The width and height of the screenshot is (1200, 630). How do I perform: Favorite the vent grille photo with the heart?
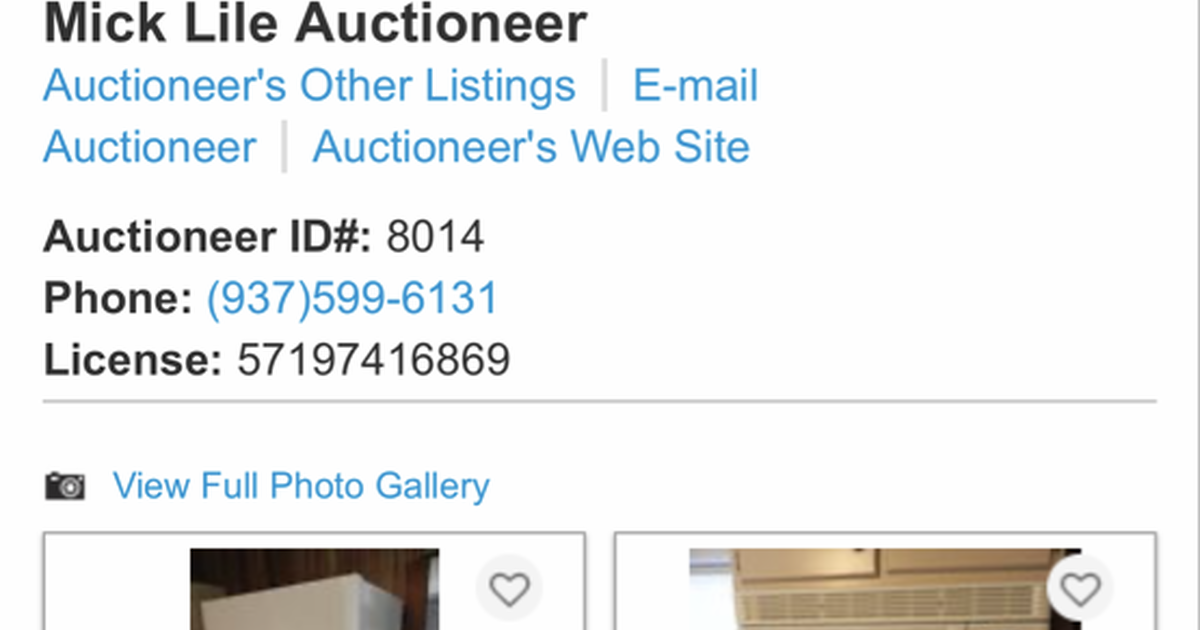1080,589
